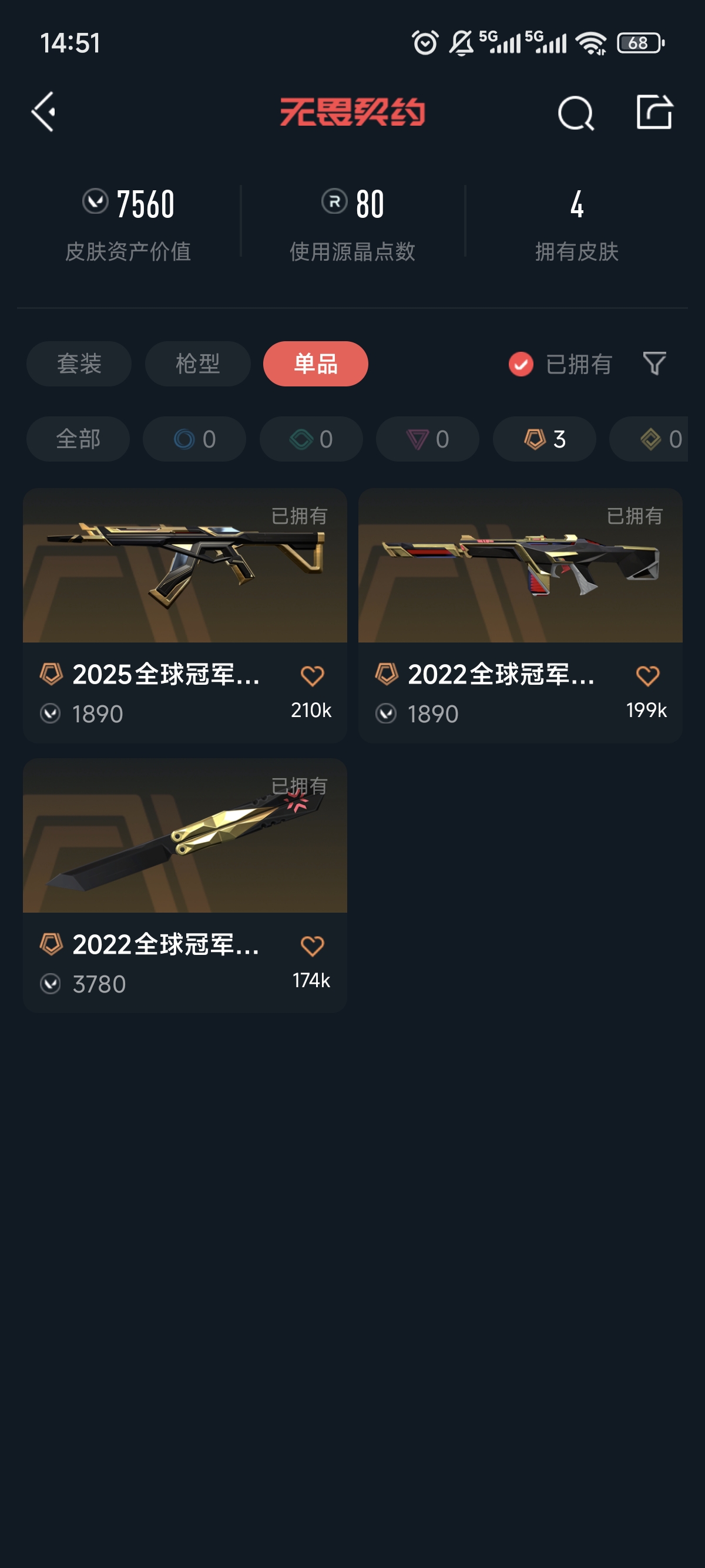
Task: Select the 全部 rarity chip
Action: [x=78, y=439]
